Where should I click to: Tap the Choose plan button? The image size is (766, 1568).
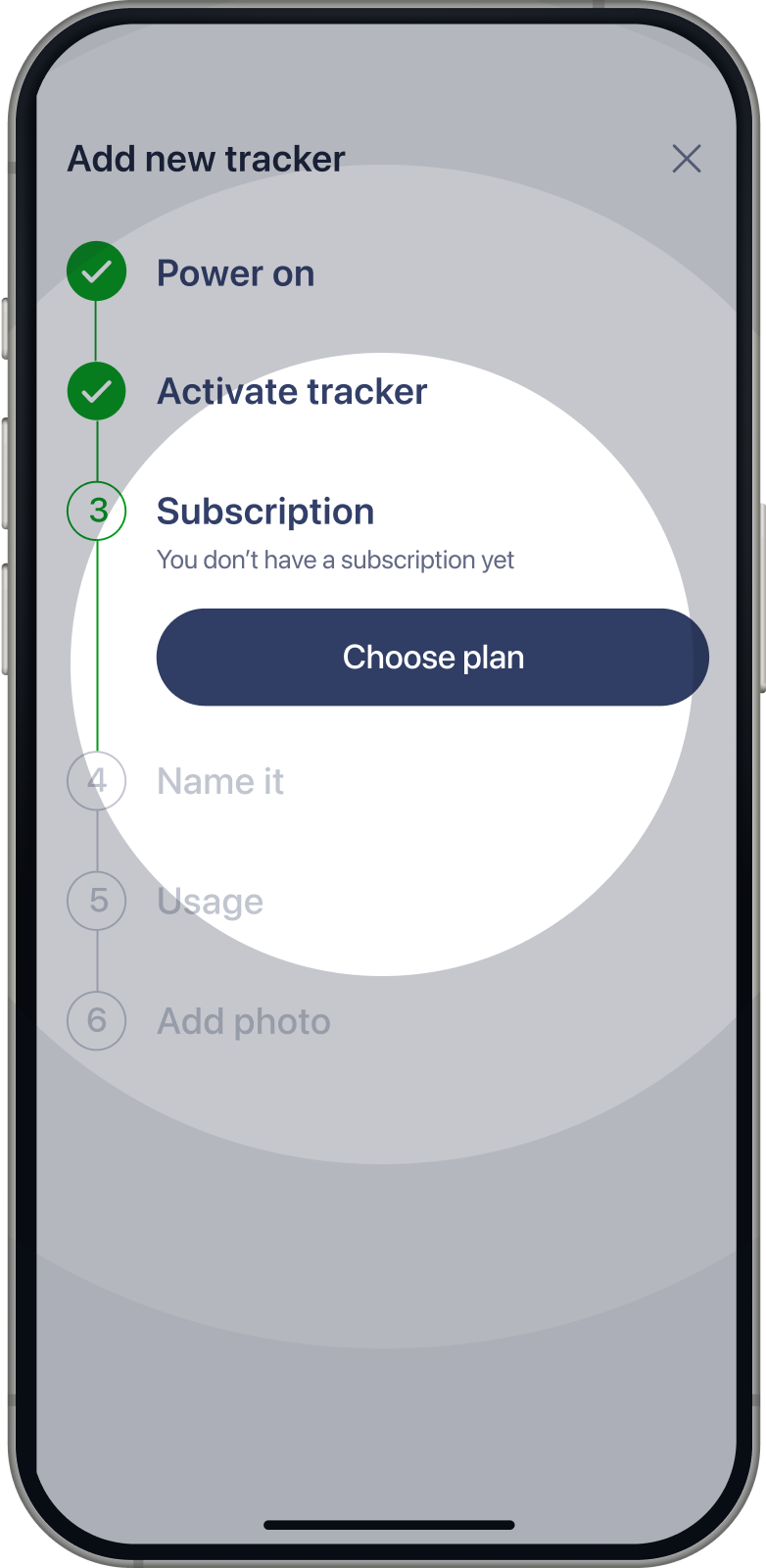pos(432,657)
